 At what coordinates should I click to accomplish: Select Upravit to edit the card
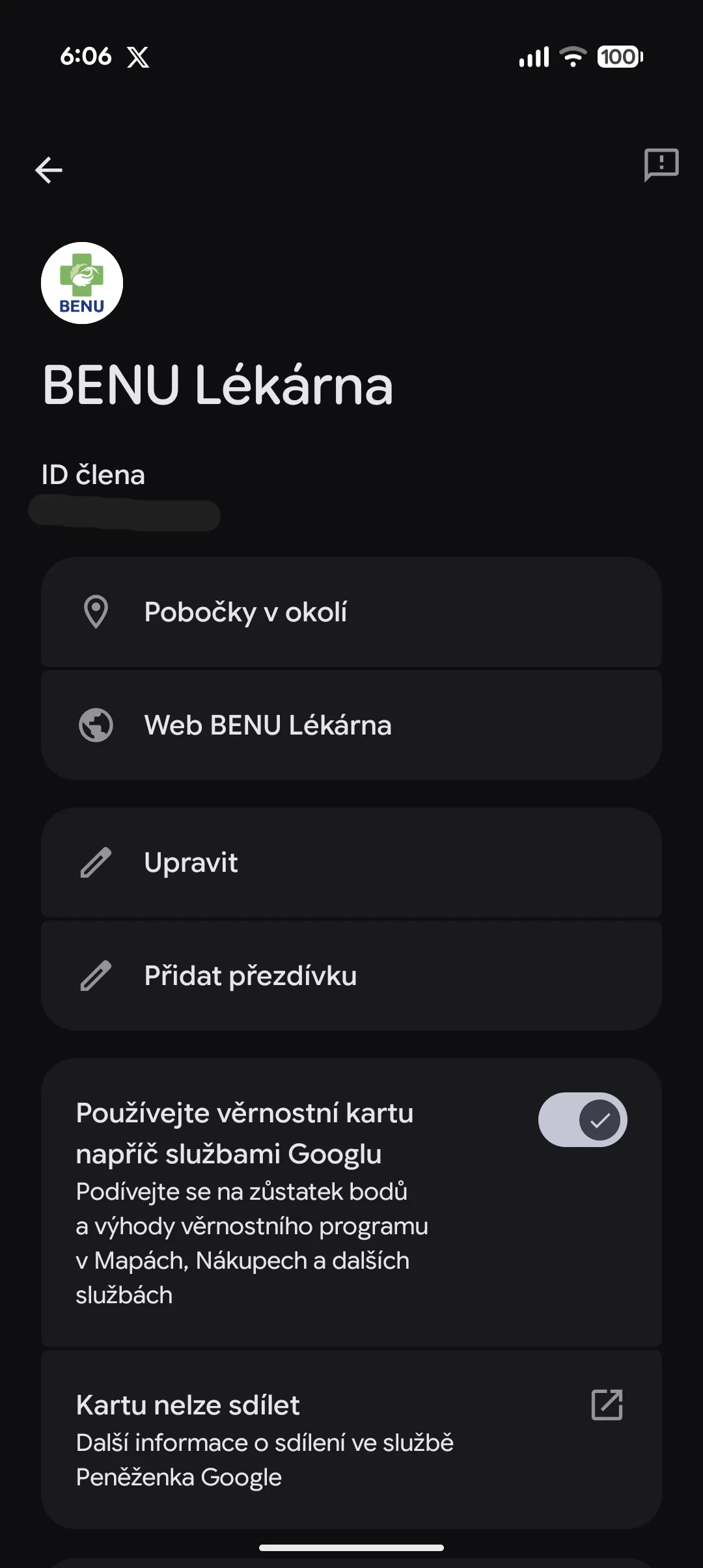click(x=351, y=863)
